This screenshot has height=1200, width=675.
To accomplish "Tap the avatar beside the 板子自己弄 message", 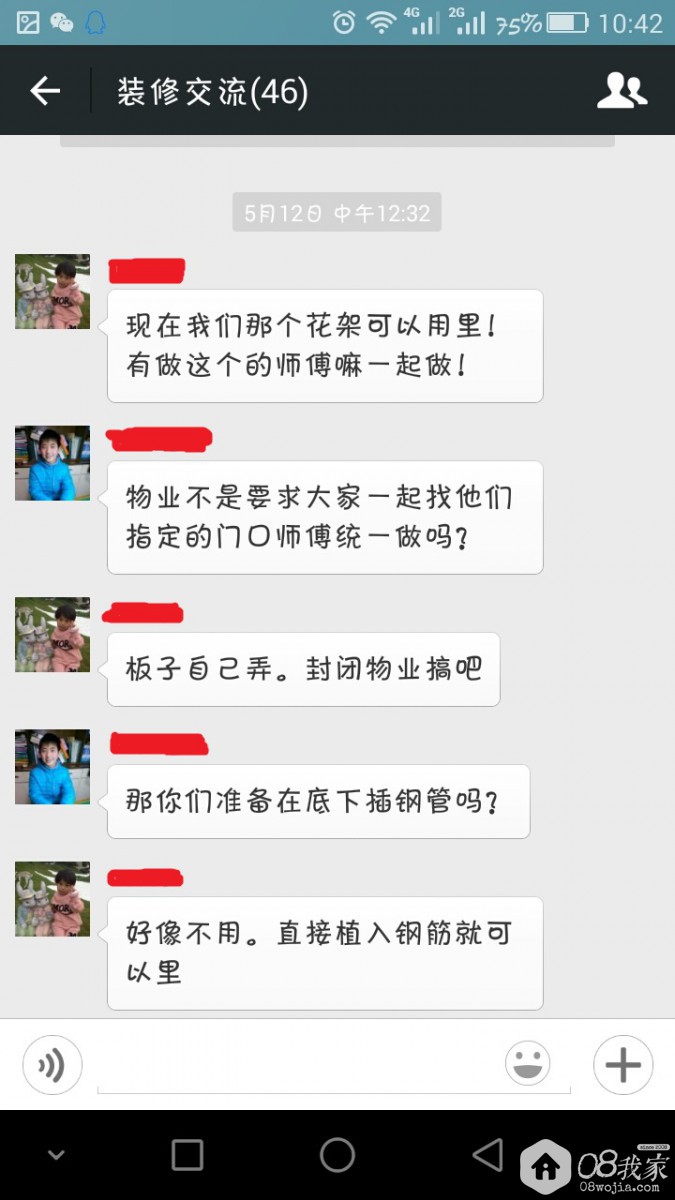I will [x=52, y=635].
